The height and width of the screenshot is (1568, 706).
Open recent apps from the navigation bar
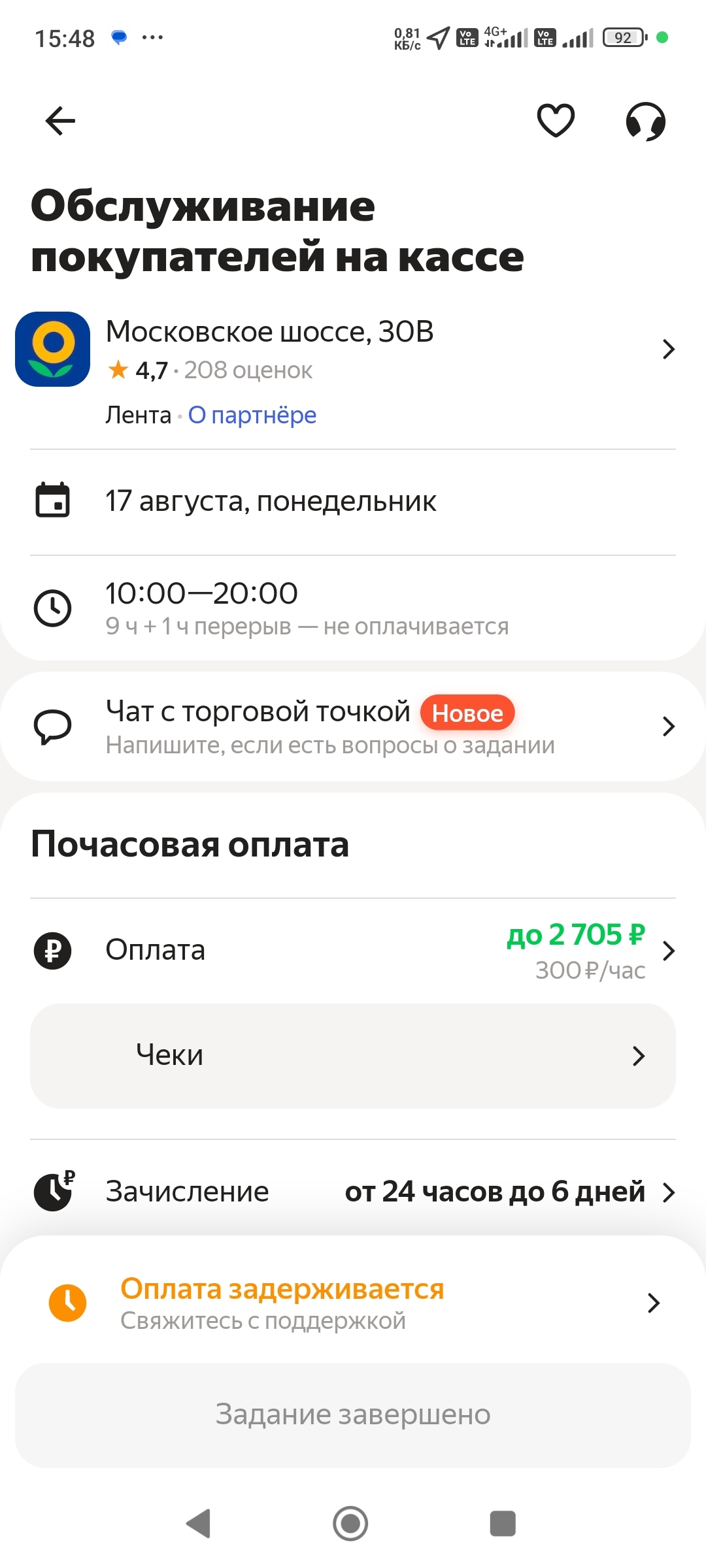click(503, 1524)
